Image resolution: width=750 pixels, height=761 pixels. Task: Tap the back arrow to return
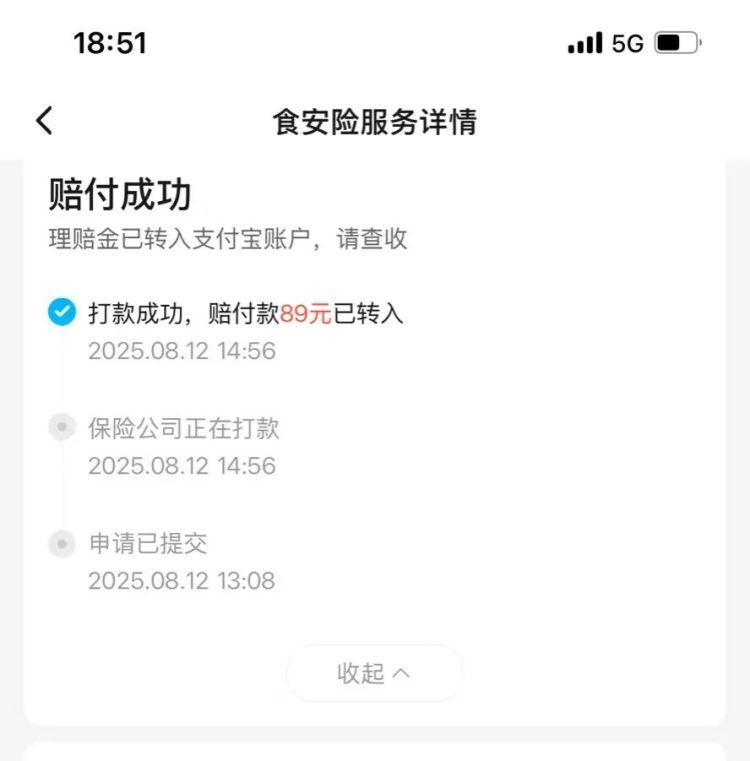click(44, 119)
